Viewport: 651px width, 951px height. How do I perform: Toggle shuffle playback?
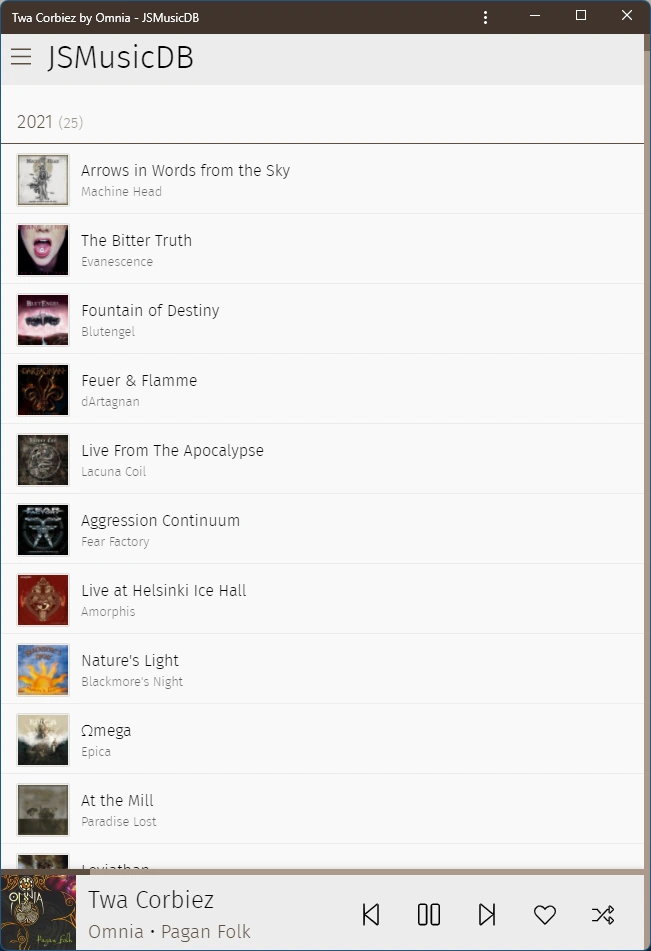[x=603, y=914]
